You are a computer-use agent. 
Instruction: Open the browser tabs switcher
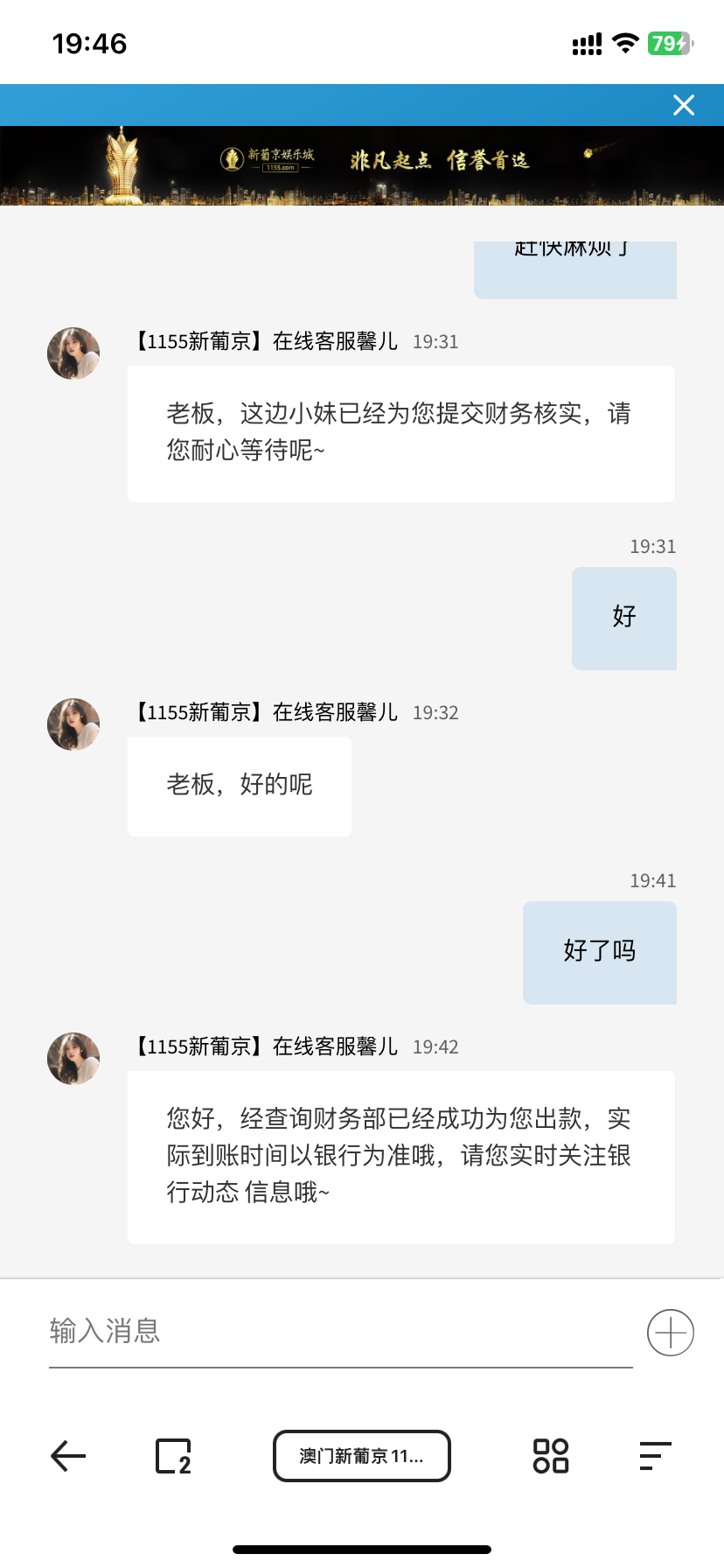[x=173, y=1456]
